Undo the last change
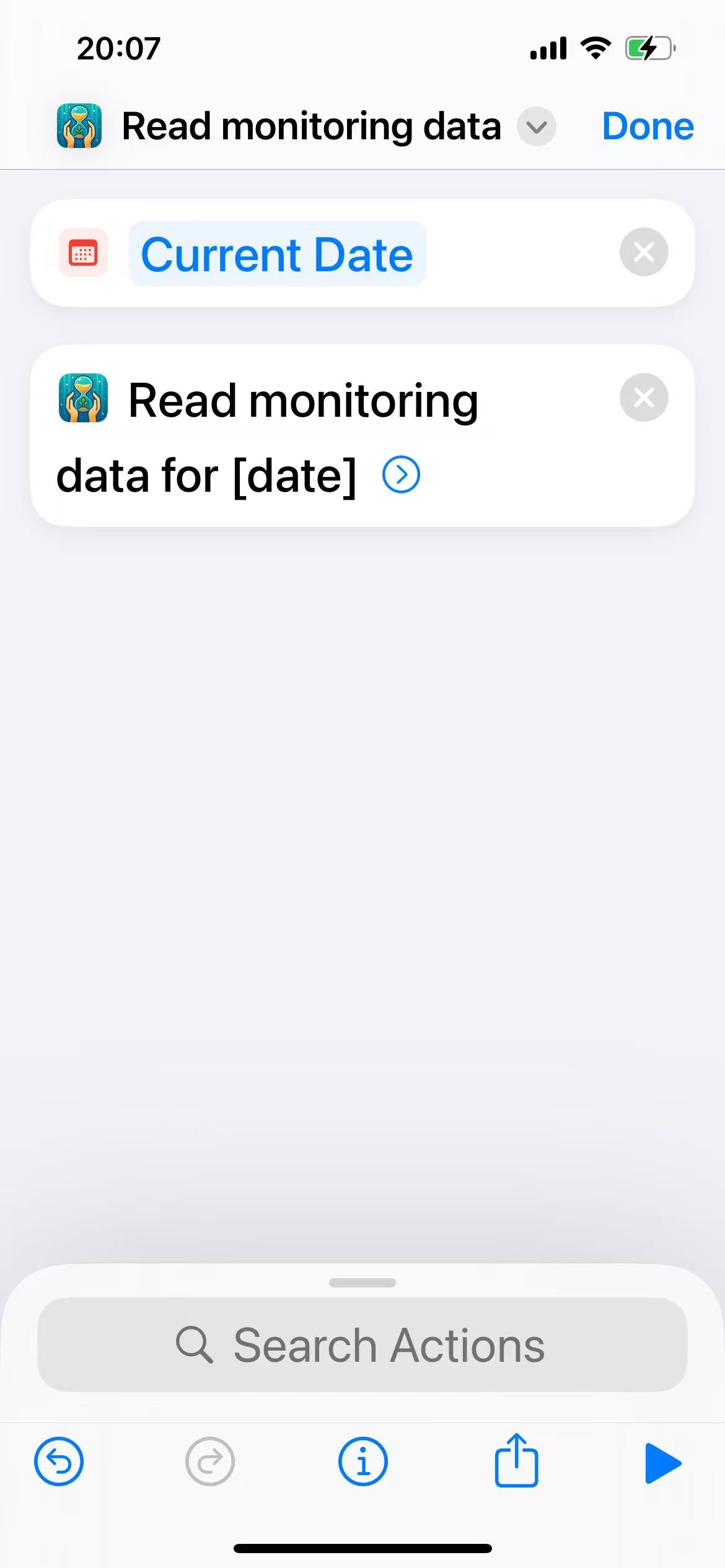The height and width of the screenshot is (1568, 725). (x=59, y=1462)
